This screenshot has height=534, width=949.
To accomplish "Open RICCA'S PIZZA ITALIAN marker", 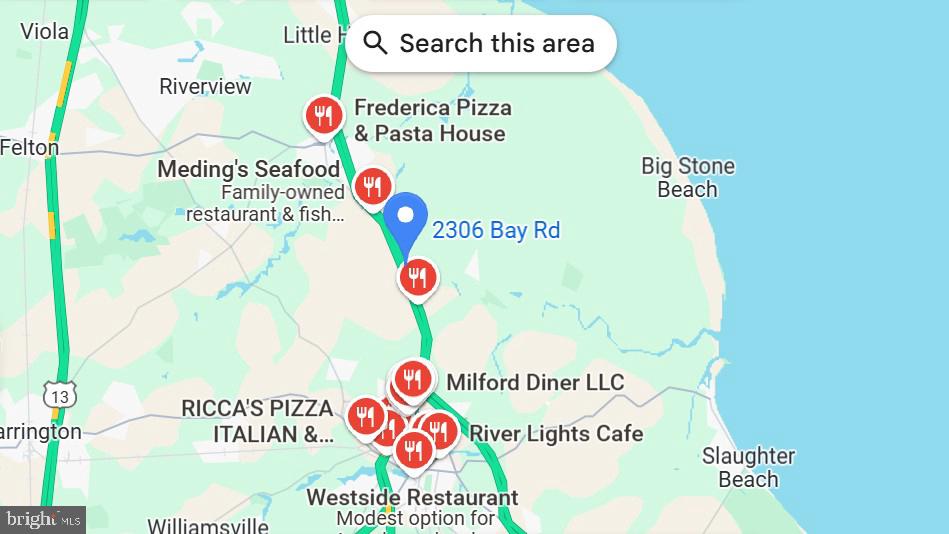I will pyautogui.click(x=365, y=415).
